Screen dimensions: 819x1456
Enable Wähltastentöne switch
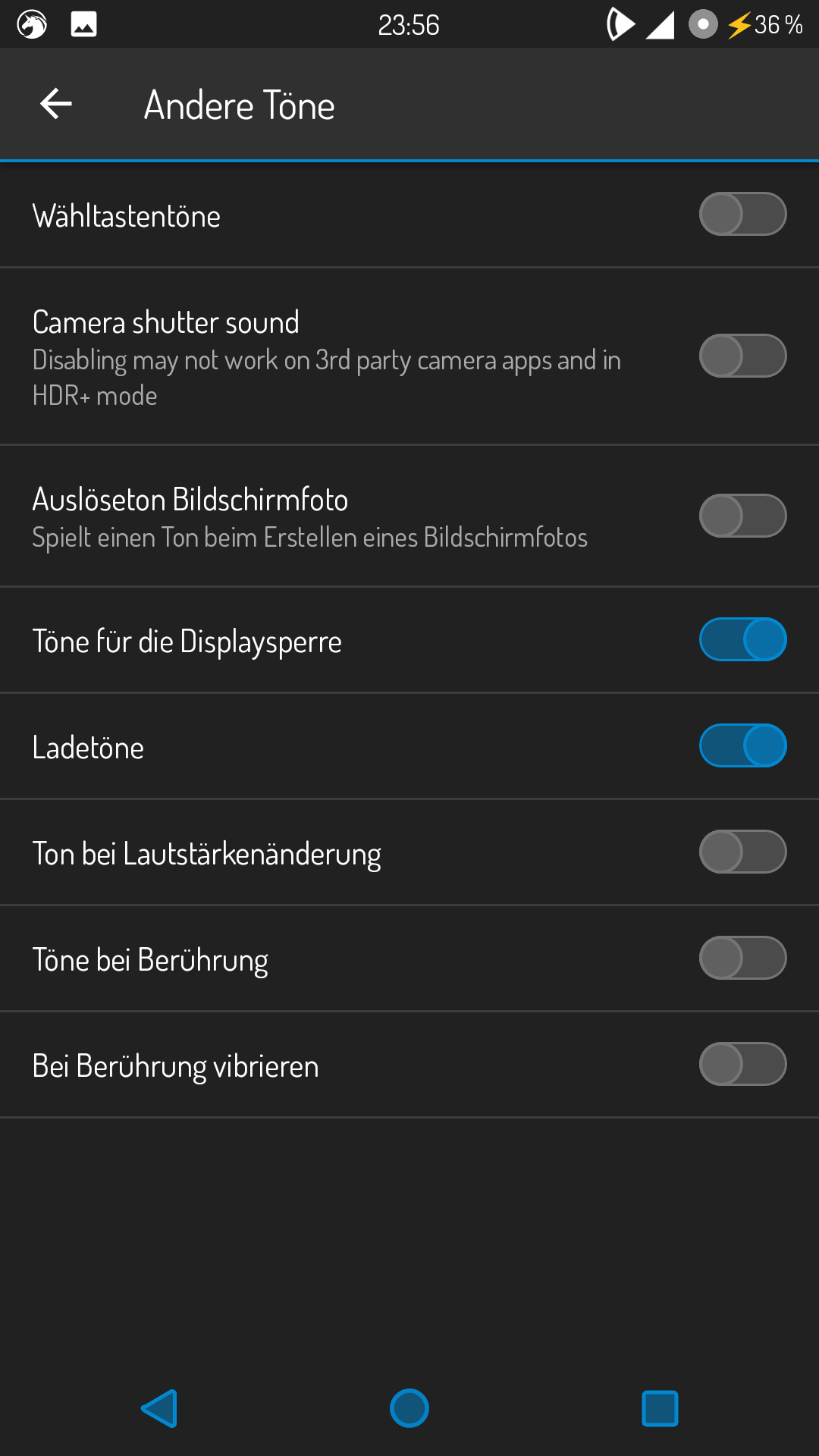(742, 215)
